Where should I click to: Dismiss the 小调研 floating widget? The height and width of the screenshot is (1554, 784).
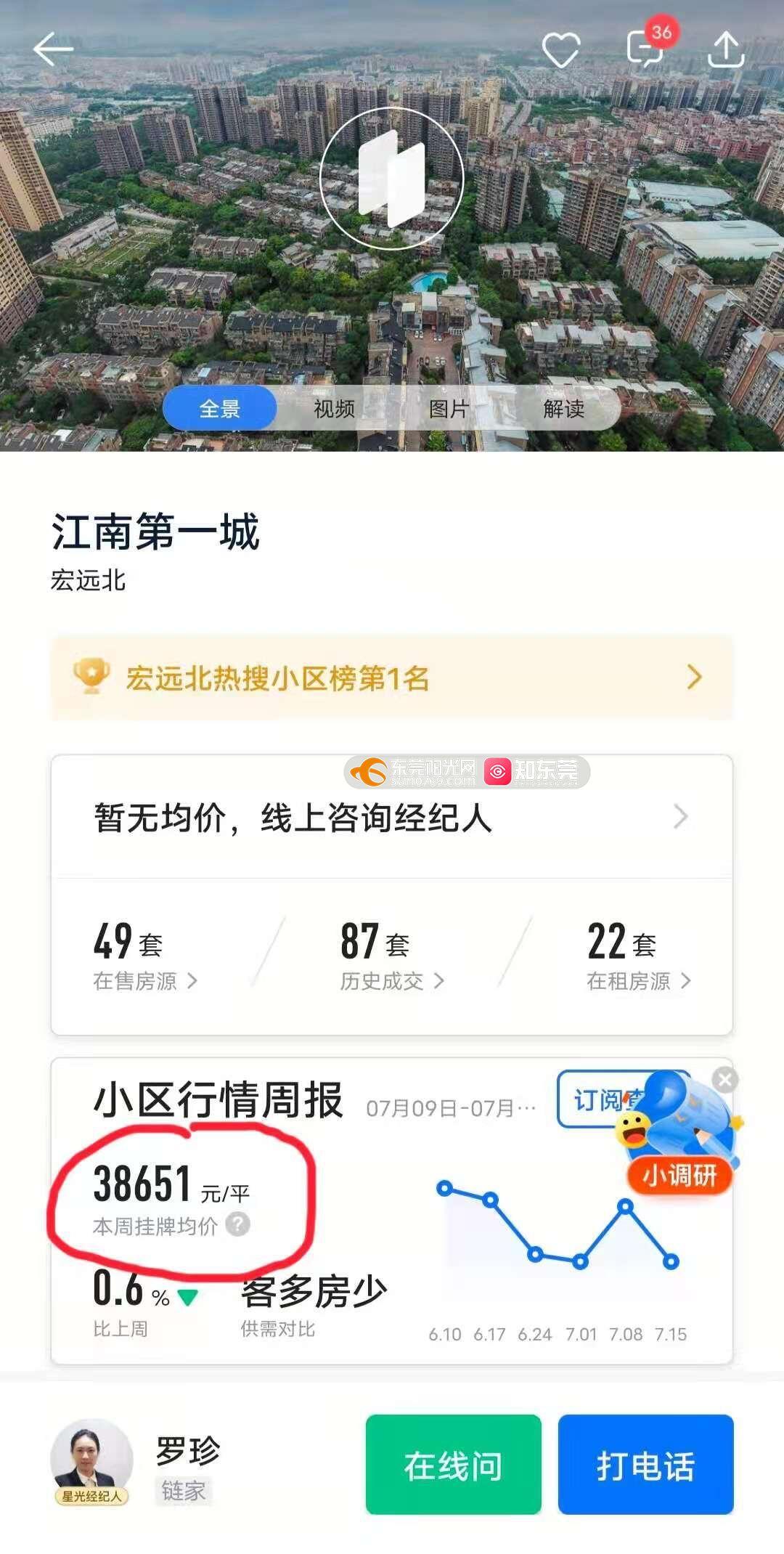(x=724, y=1080)
